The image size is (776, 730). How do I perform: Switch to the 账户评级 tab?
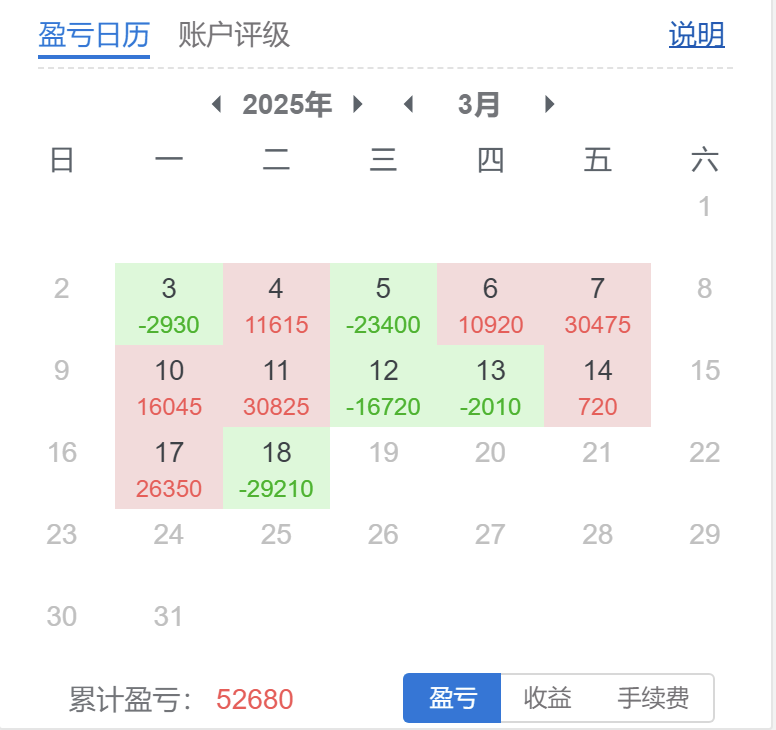(234, 36)
